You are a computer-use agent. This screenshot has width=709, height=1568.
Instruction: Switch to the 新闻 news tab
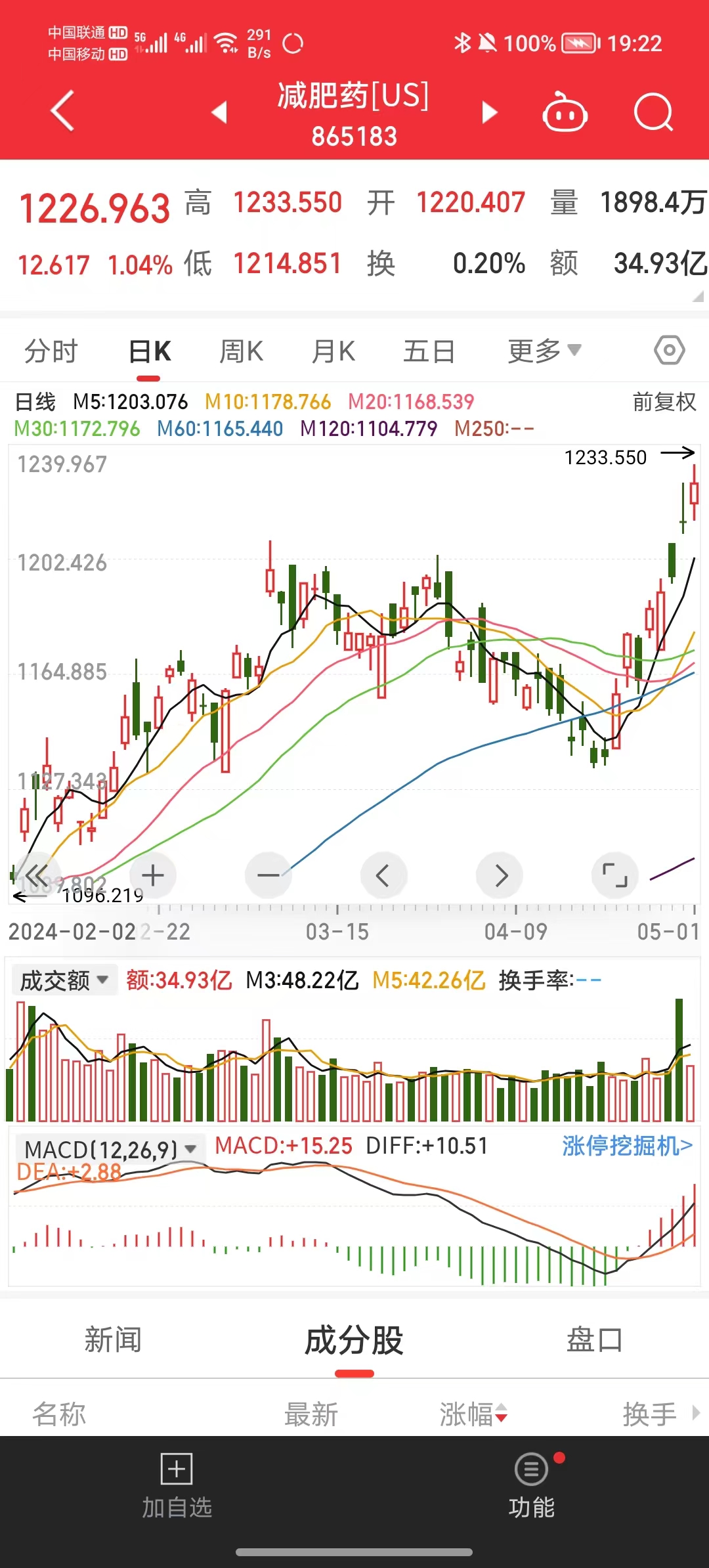click(x=113, y=1339)
